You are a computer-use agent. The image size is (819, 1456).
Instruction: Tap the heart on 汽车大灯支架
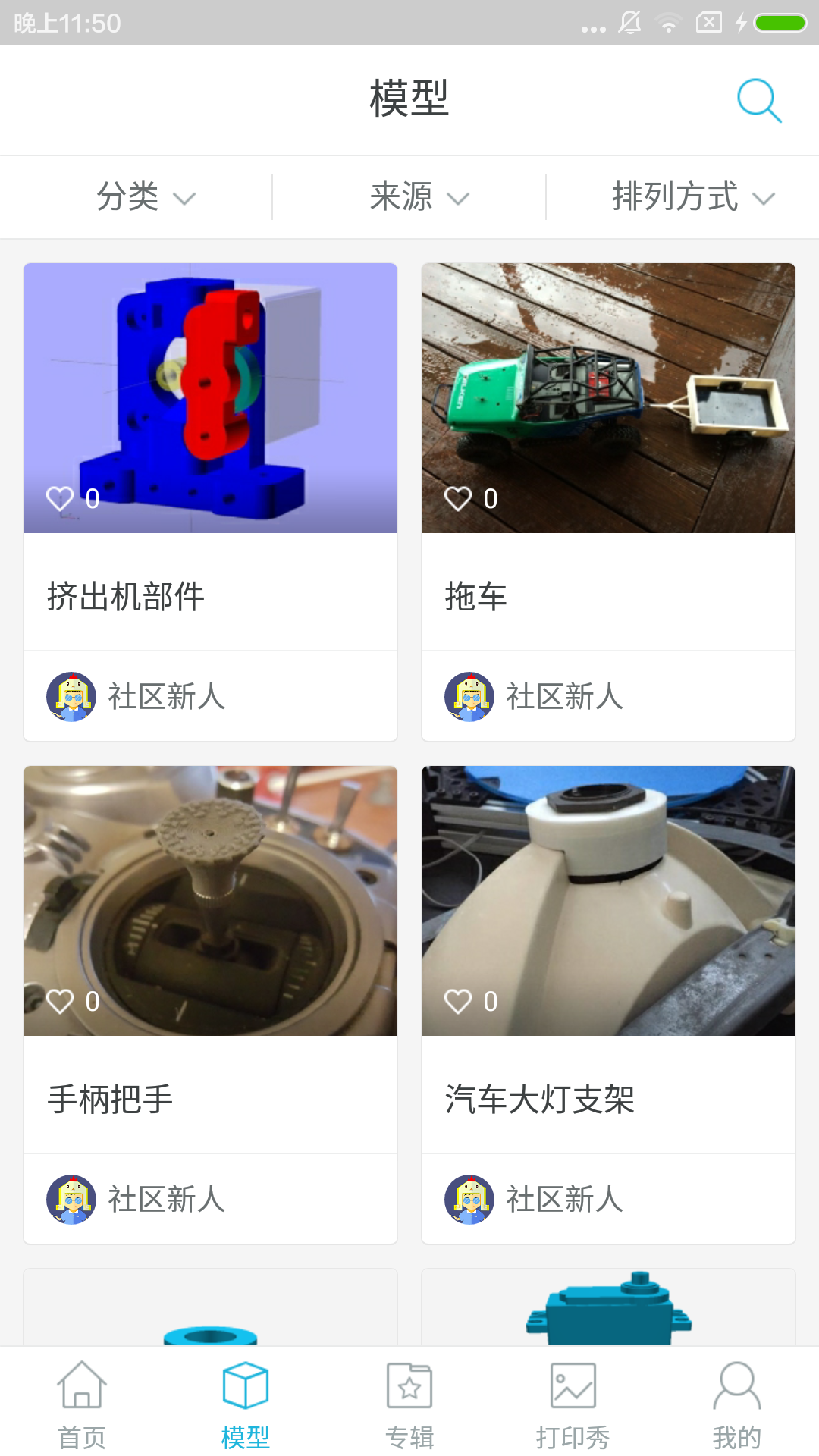[458, 1002]
